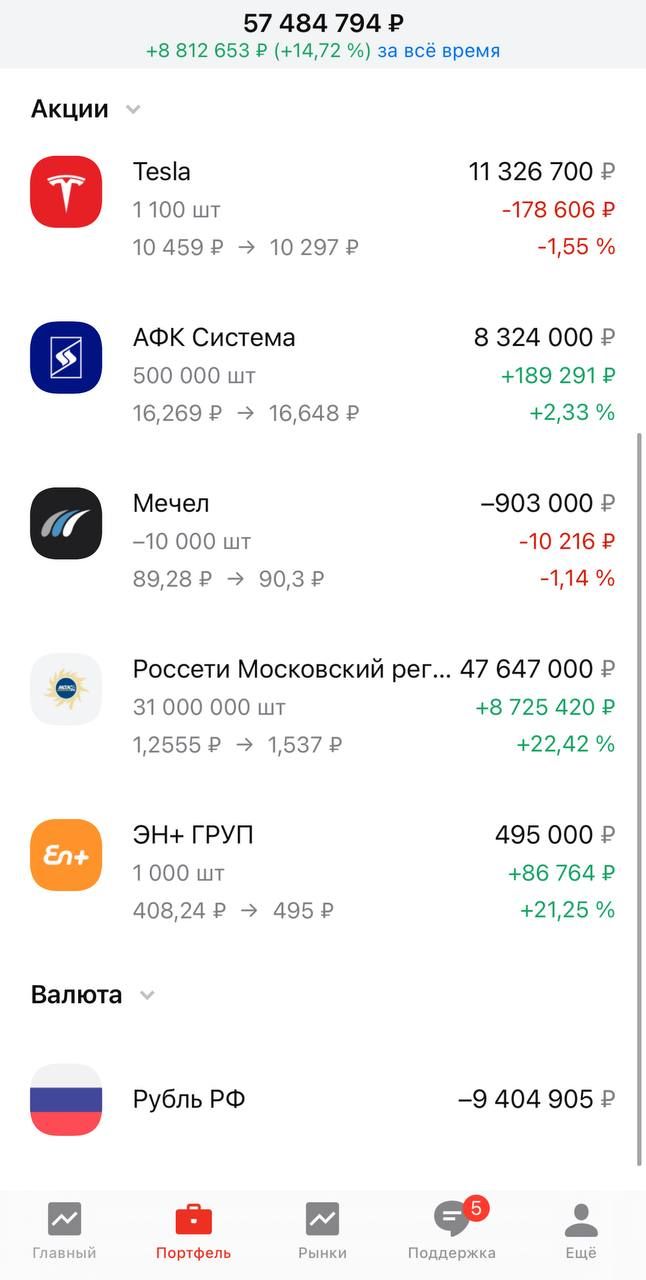
Task: Change the за всё время period
Action: 438,50
